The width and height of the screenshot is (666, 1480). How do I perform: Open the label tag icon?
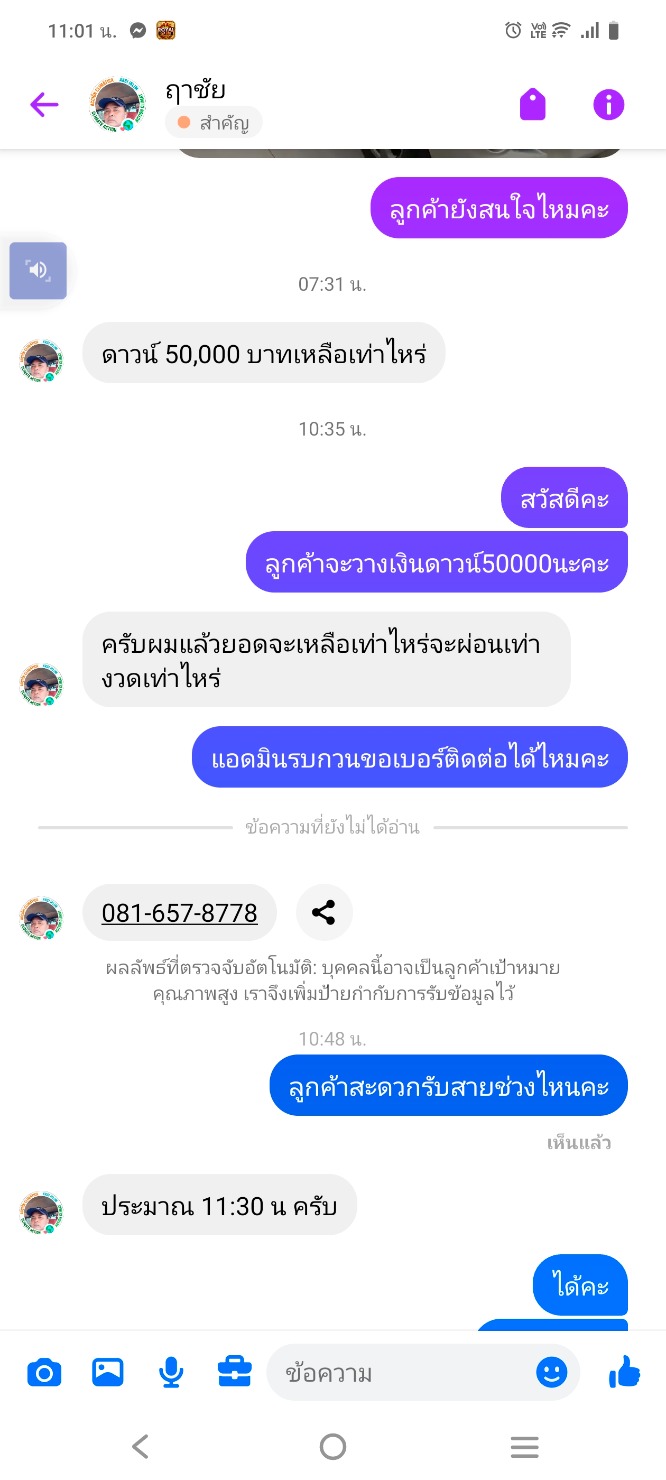pos(533,104)
